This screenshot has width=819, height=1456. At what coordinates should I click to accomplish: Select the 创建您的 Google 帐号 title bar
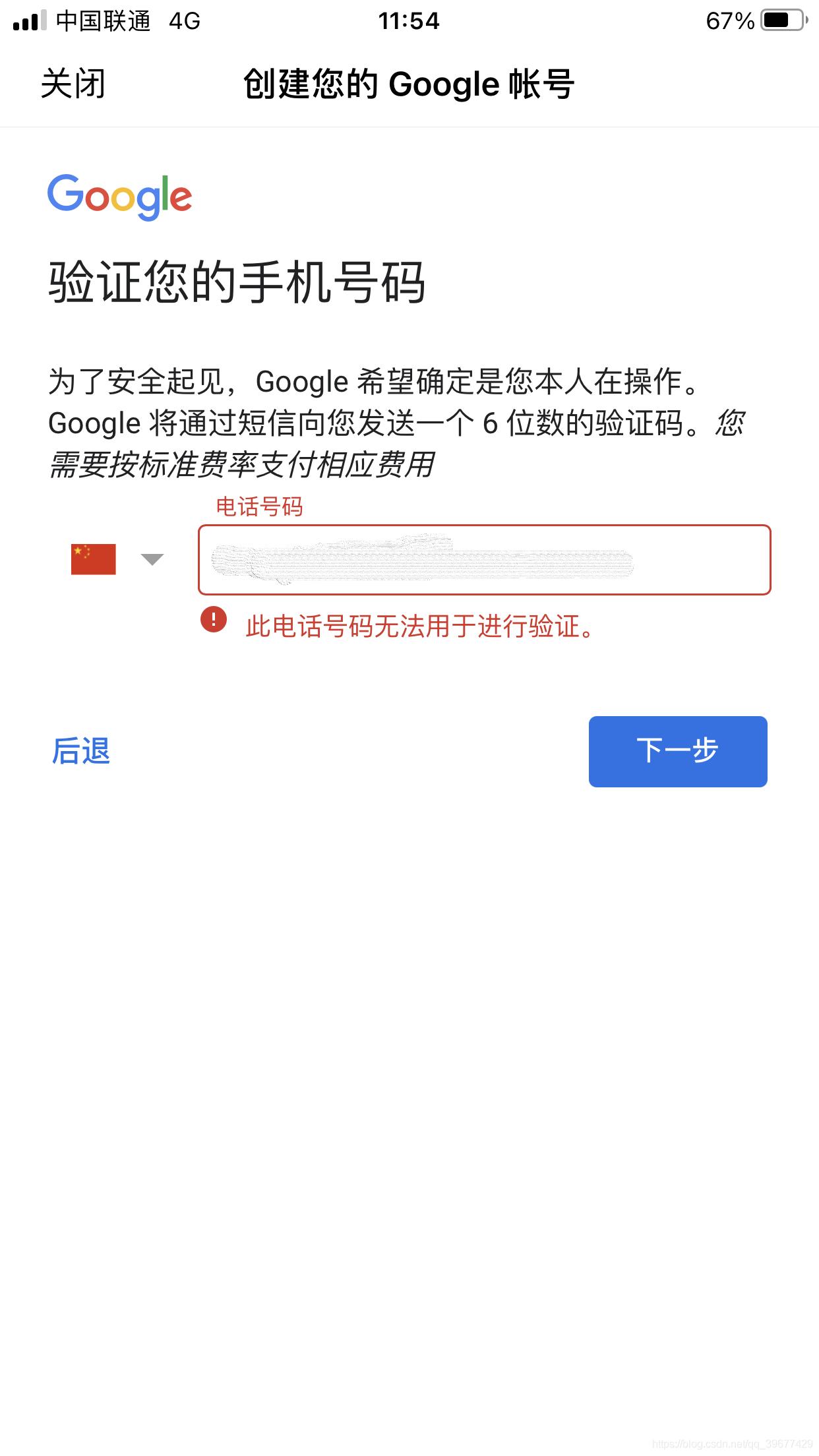(x=409, y=83)
